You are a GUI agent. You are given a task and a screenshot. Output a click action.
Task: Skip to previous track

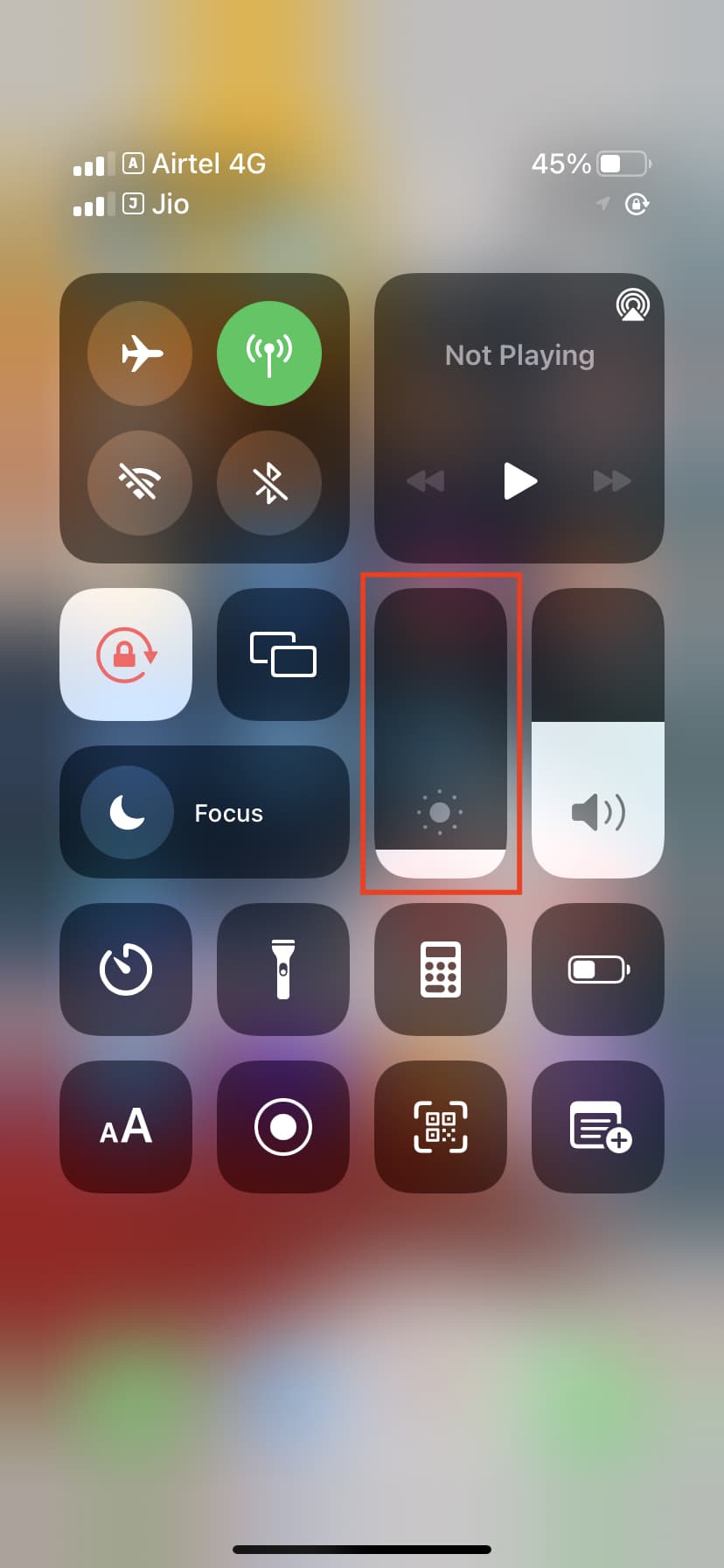pos(426,480)
